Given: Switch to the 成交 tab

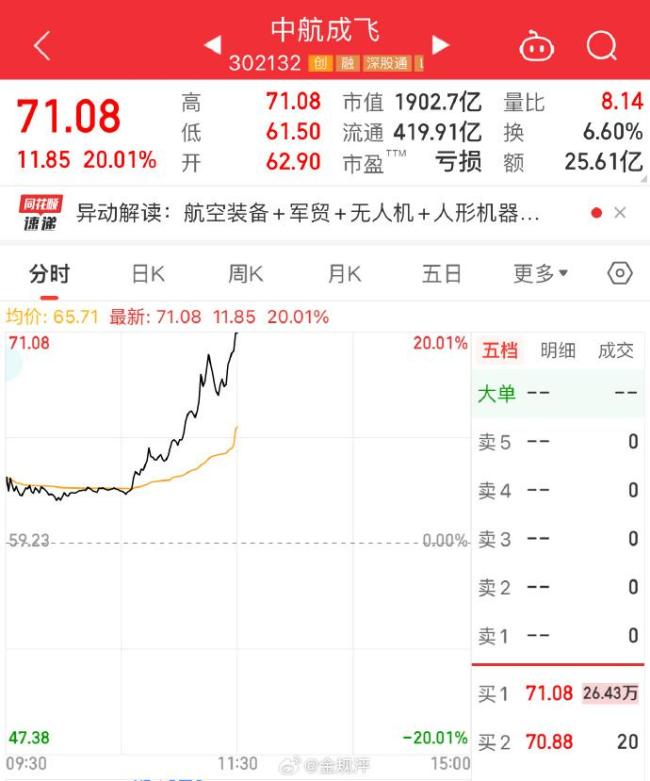Looking at the screenshot, I should (x=615, y=350).
